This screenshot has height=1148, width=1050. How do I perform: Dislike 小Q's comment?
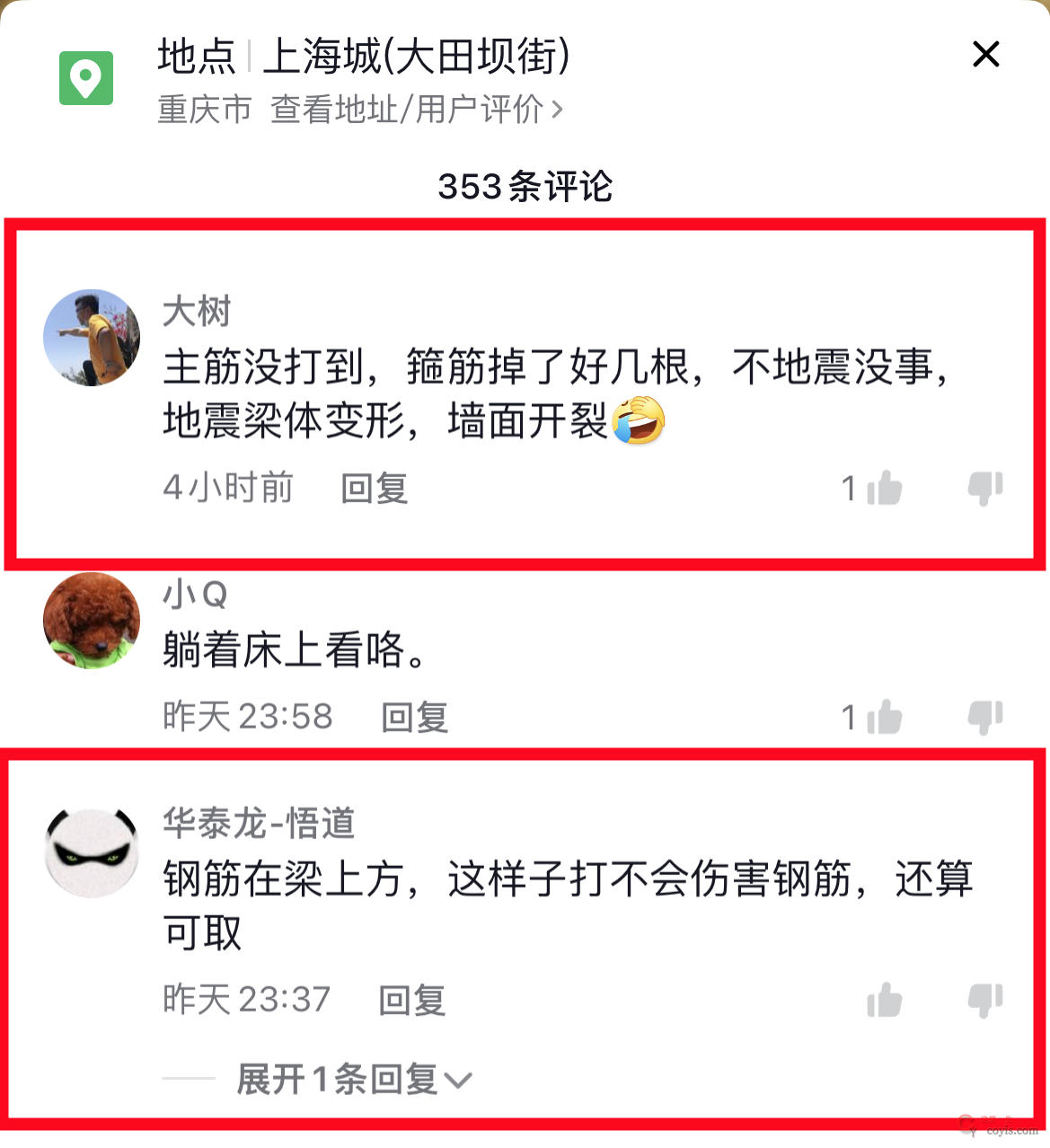(x=984, y=718)
